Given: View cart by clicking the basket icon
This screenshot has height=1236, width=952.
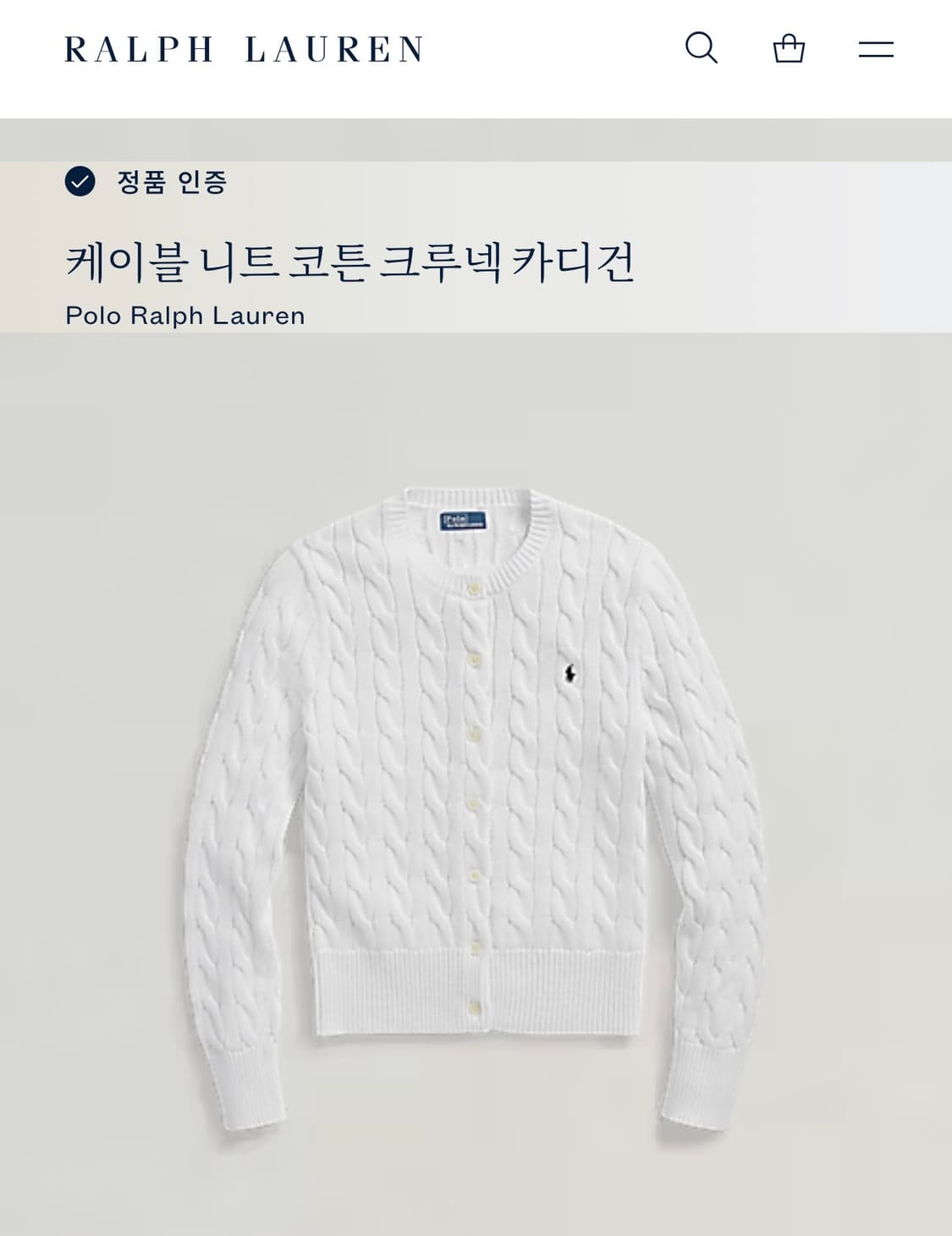Looking at the screenshot, I should point(790,51).
